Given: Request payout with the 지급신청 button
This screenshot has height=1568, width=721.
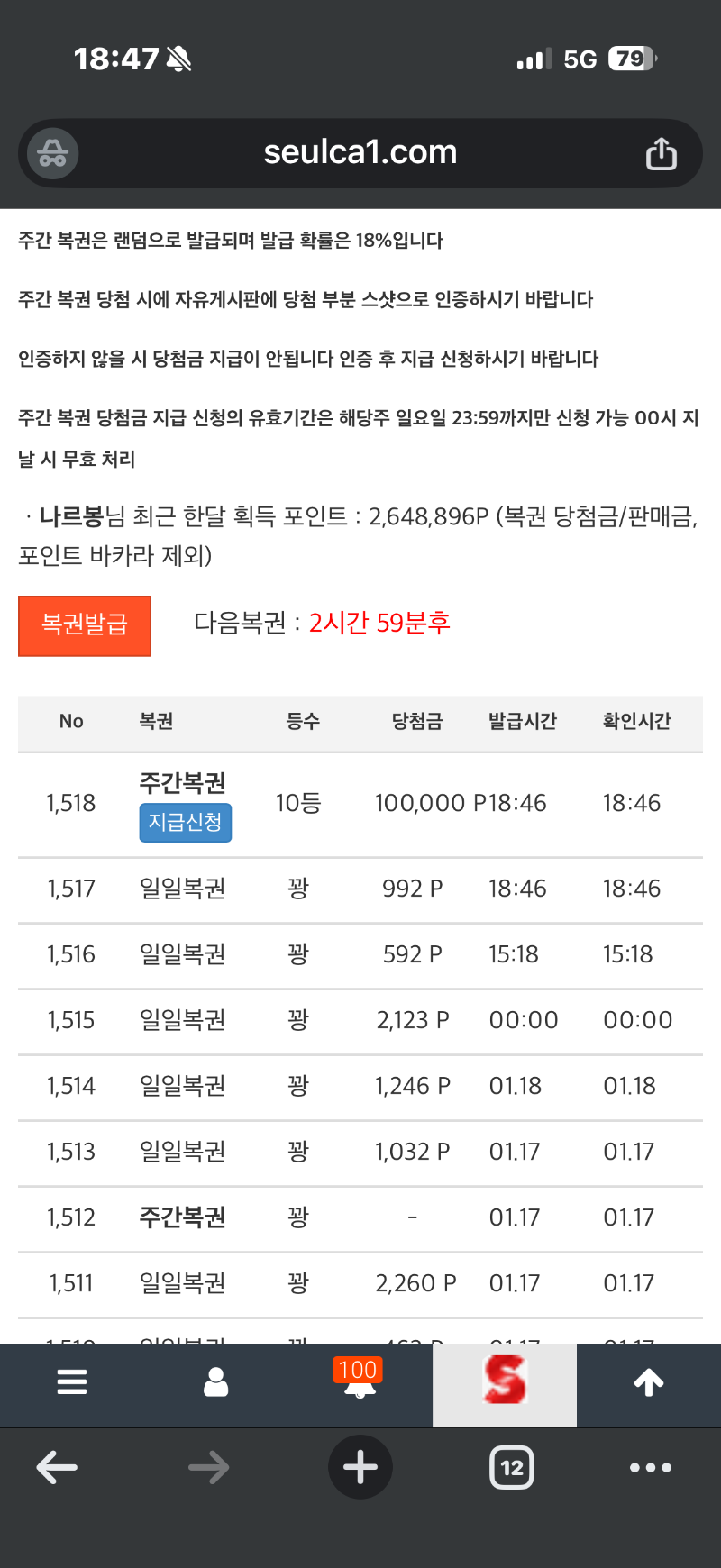Looking at the screenshot, I should [185, 822].
